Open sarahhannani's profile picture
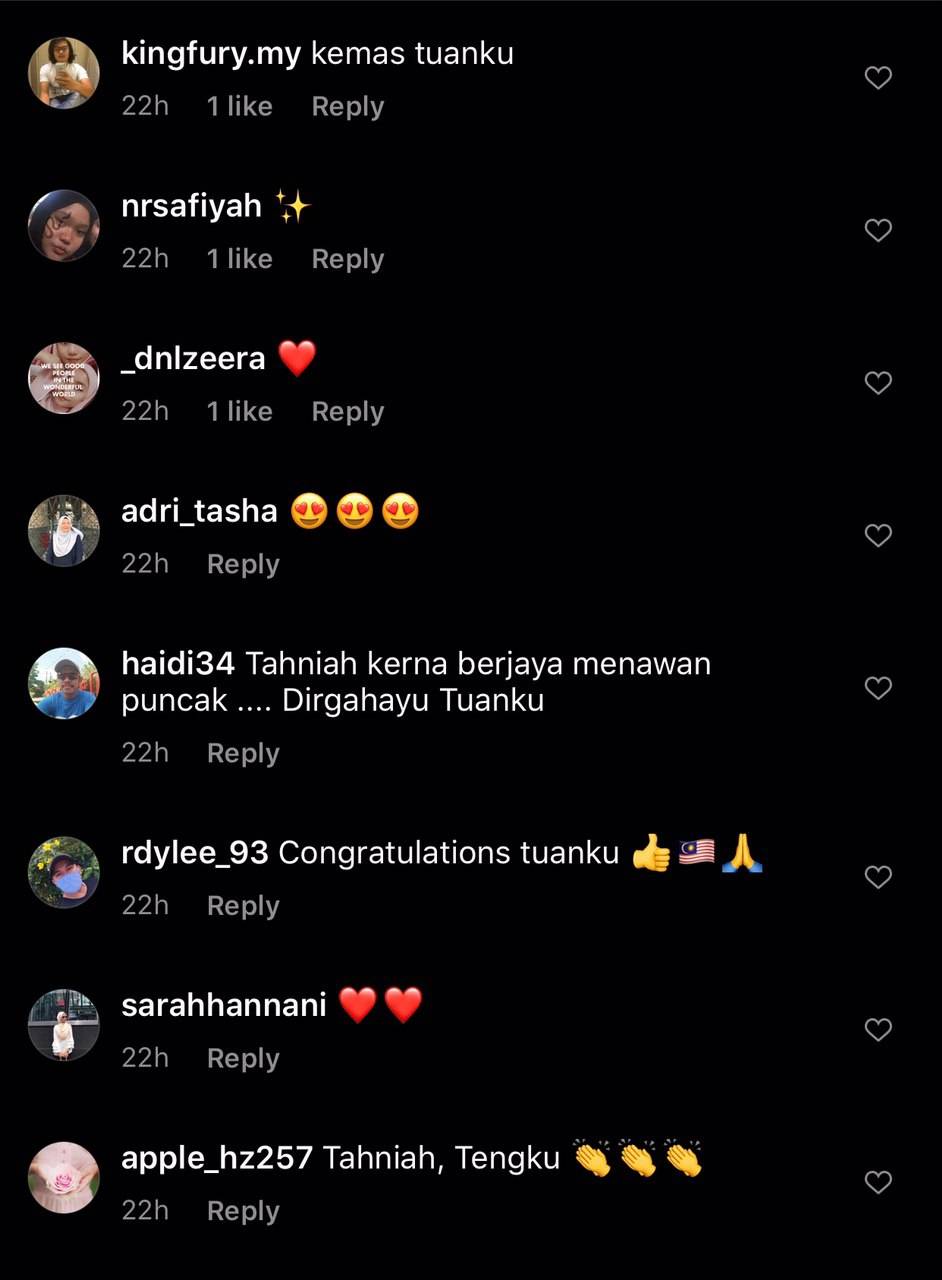The height and width of the screenshot is (1280, 942). (x=64, y=1025)
